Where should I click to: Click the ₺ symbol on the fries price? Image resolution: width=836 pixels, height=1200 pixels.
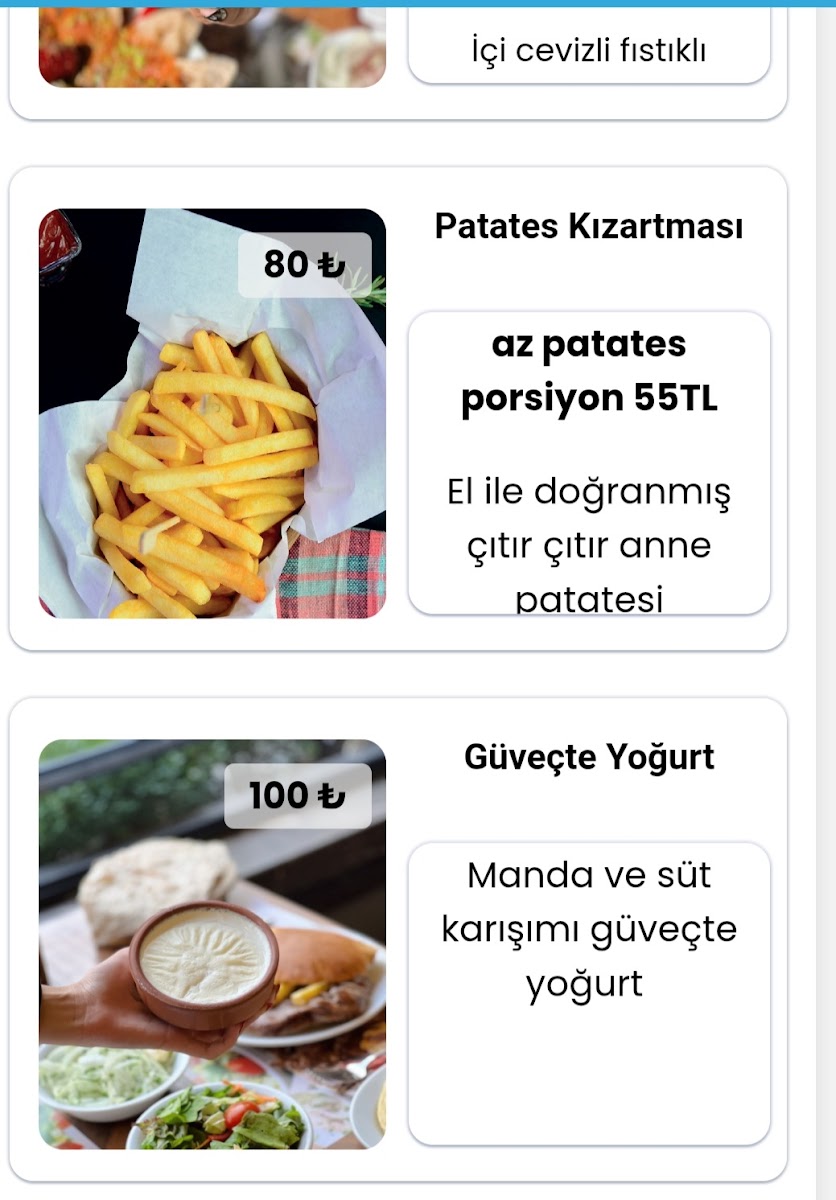332,265
